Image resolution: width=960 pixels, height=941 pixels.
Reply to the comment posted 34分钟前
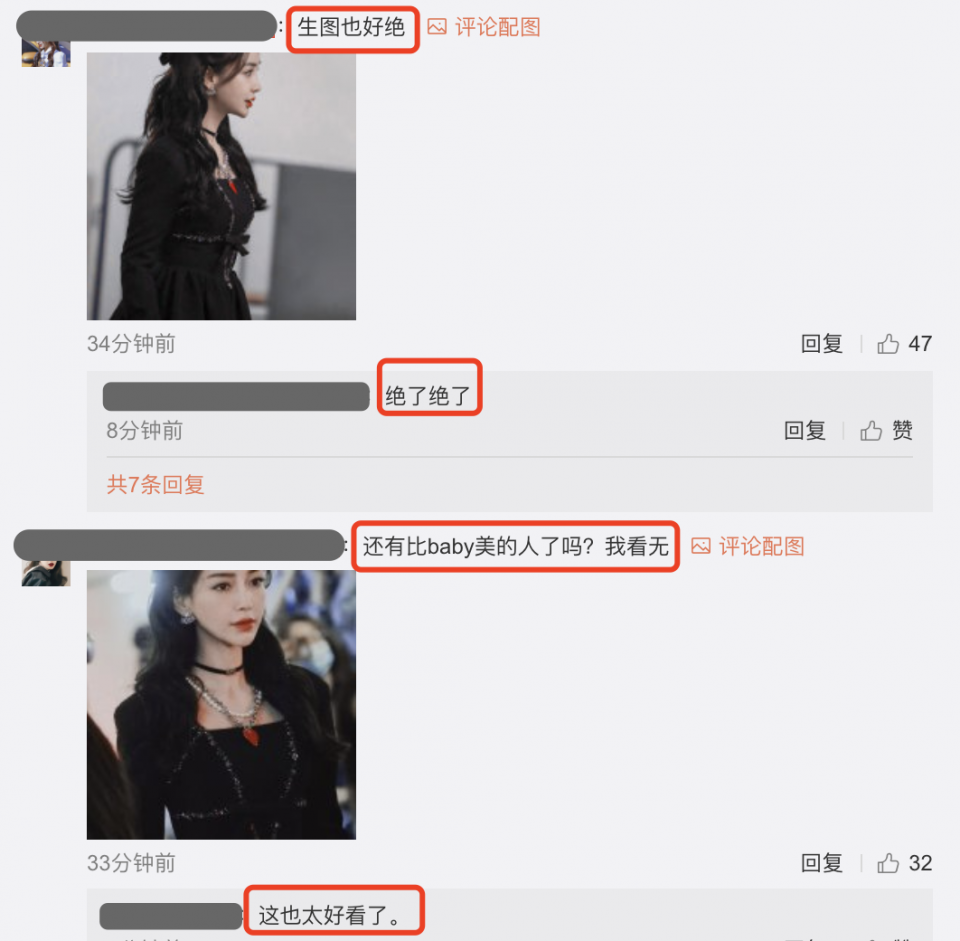click(x=822, y=344)
